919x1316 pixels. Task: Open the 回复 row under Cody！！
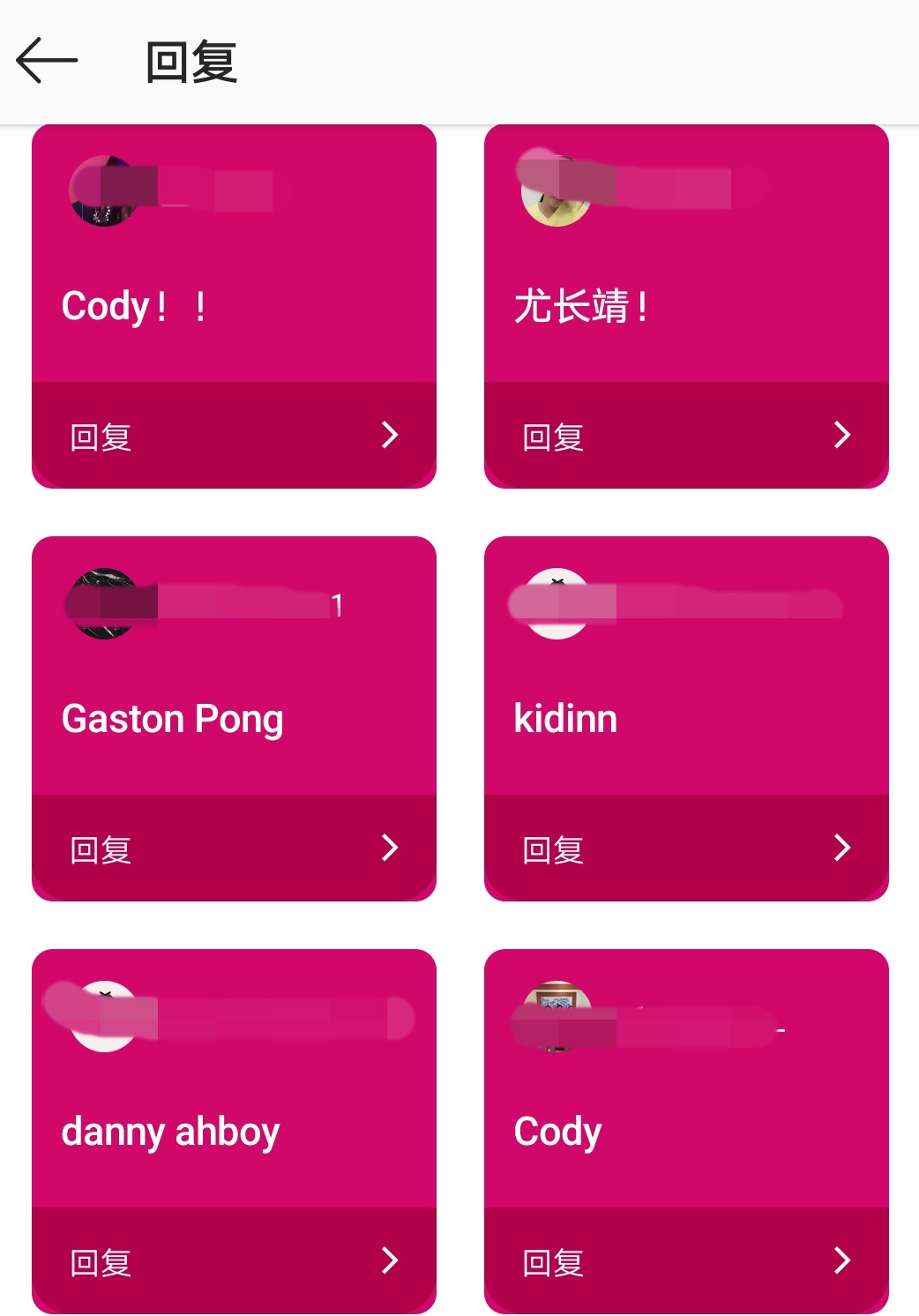click(x=234, y=435)
